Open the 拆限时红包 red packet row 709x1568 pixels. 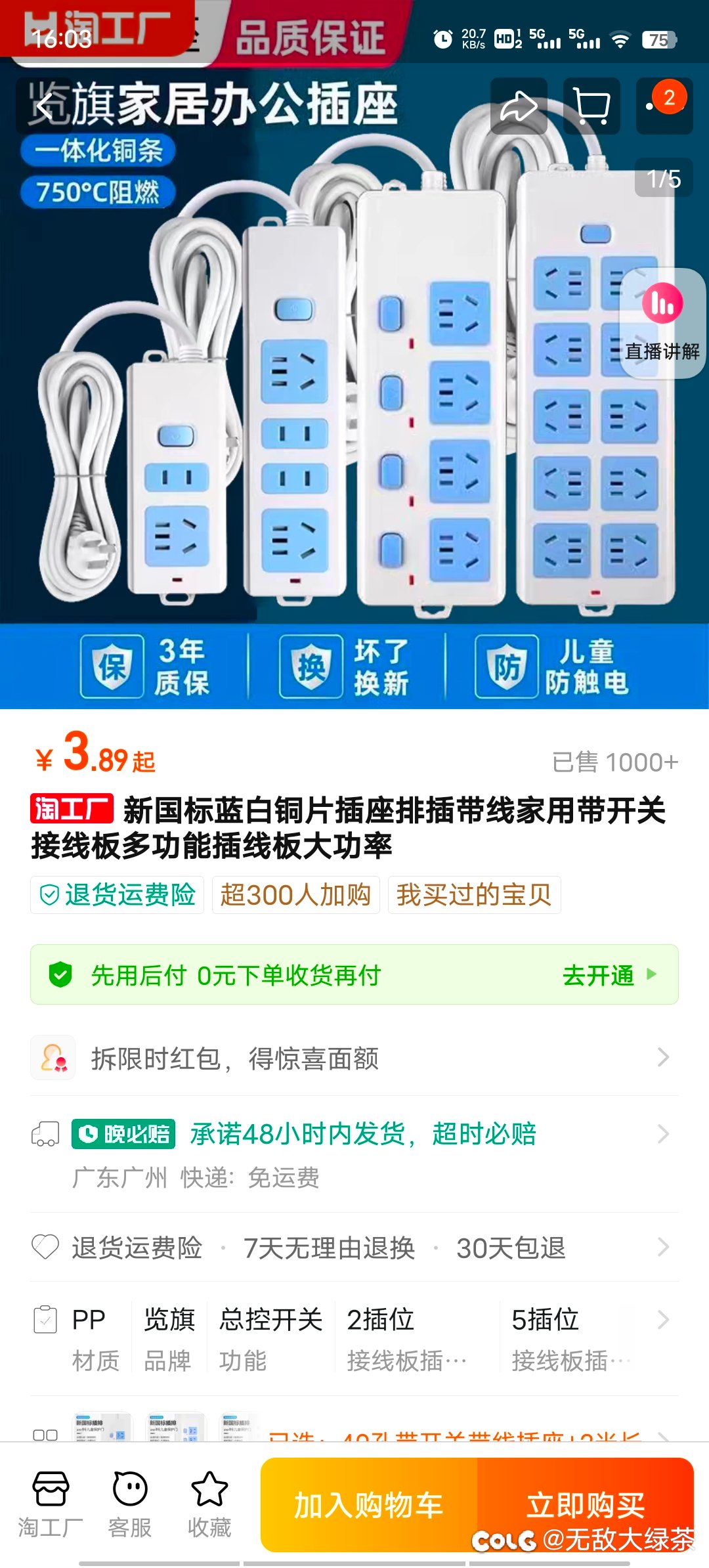(x=354, y=1058)
